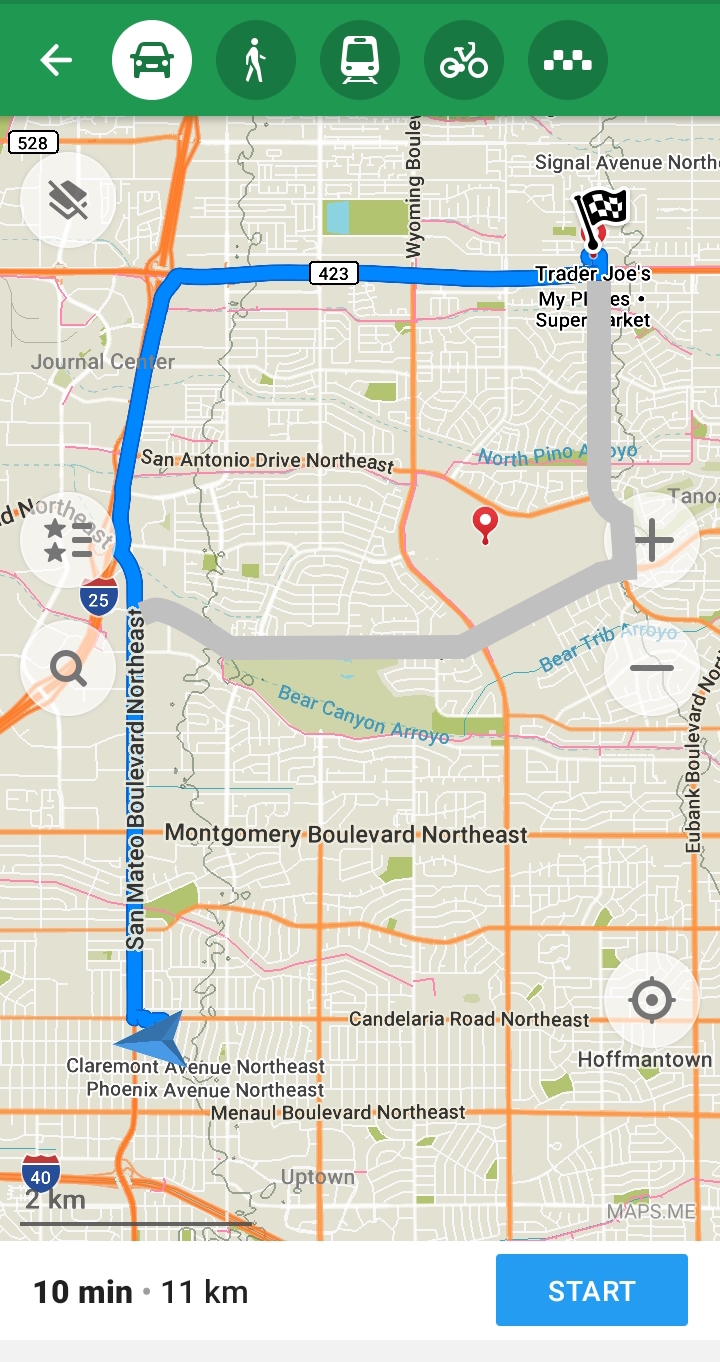The image size is (720, 1362).
Task: Open the bookmarks panel
Action: pyautogui.click(x=68, y=539)
